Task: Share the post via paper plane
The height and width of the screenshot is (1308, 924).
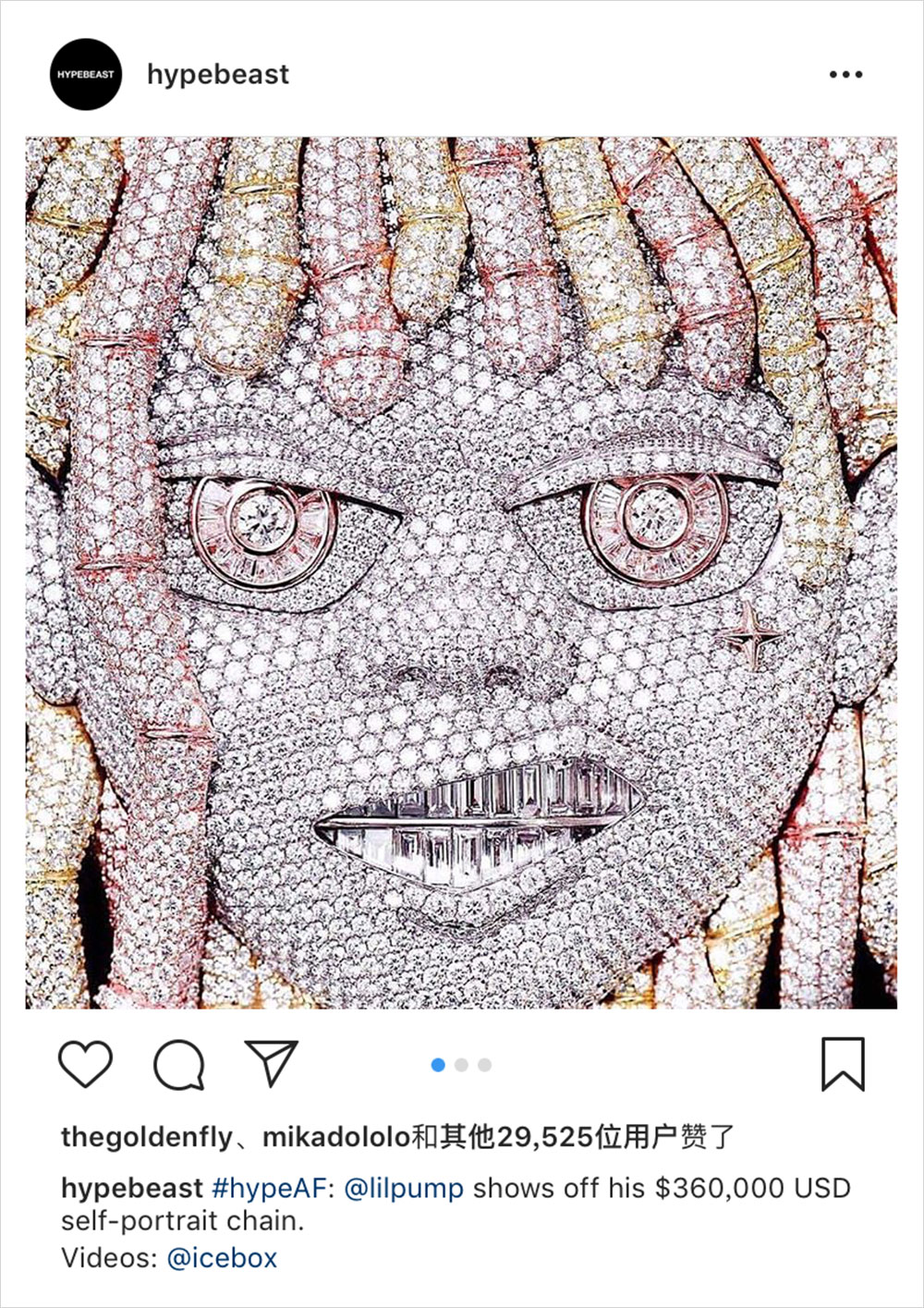Action: pyautogui.click(x=271, y=1063)
